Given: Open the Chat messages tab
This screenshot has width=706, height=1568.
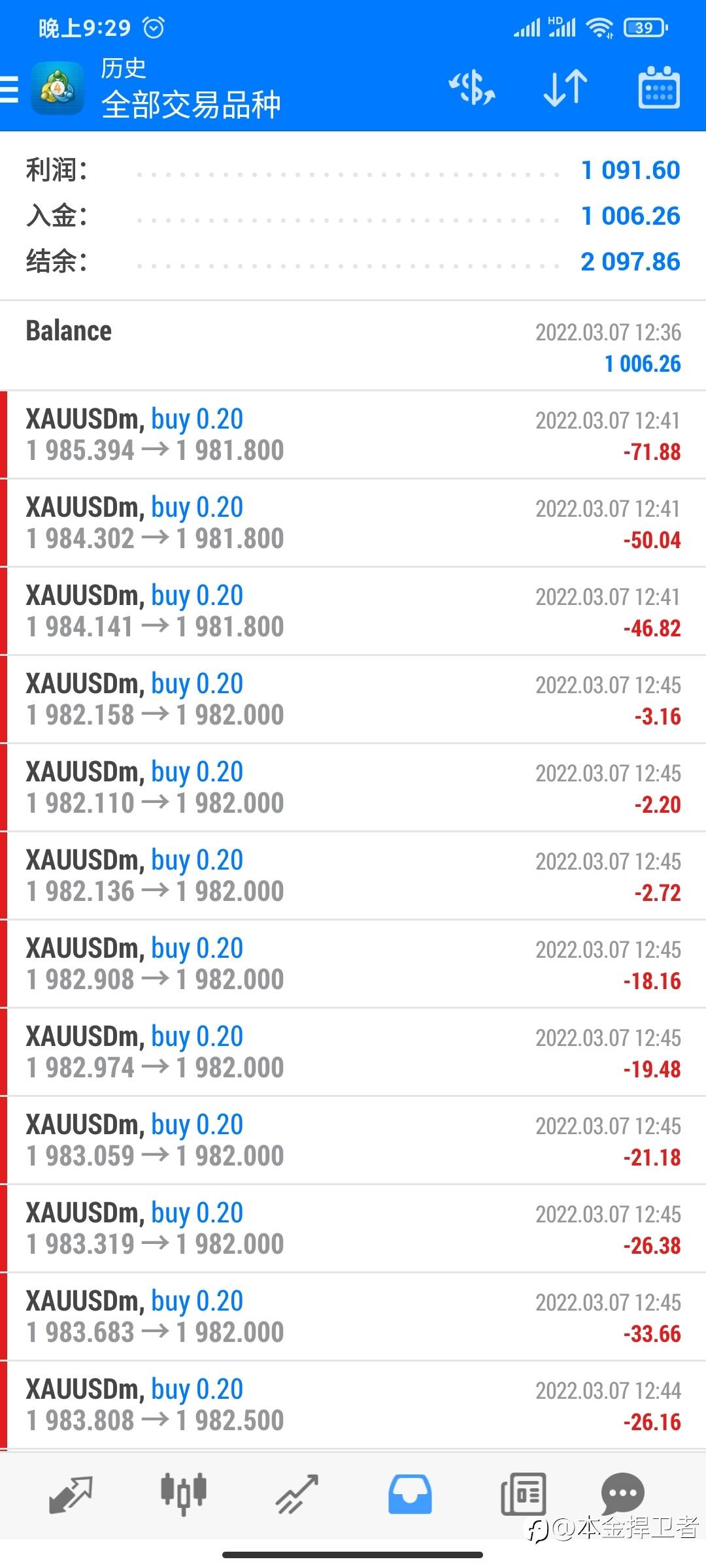Looking at the screenshot, I should click(x=622, y=1492).
